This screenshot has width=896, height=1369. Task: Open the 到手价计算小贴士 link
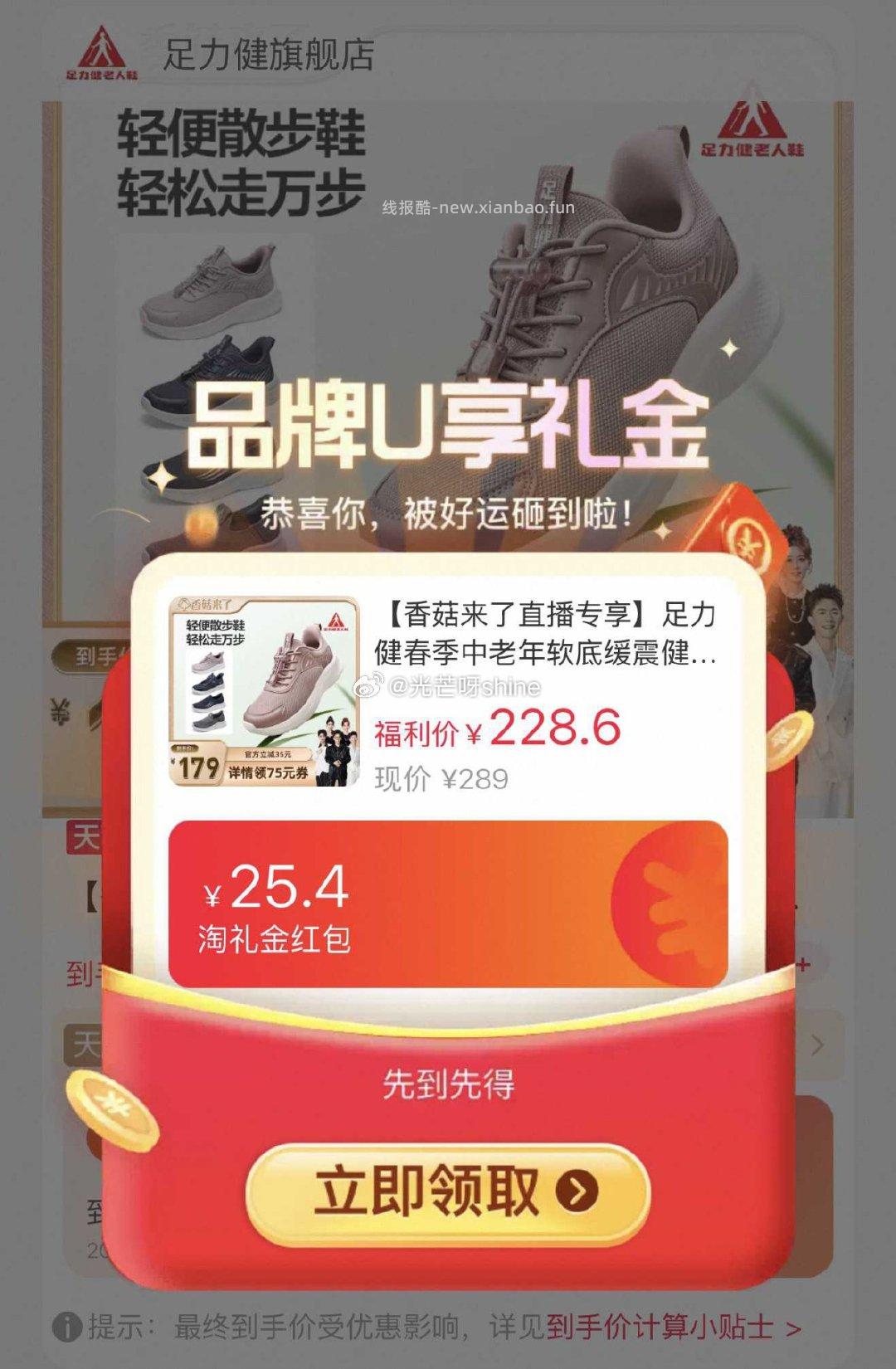[673, 1328]
